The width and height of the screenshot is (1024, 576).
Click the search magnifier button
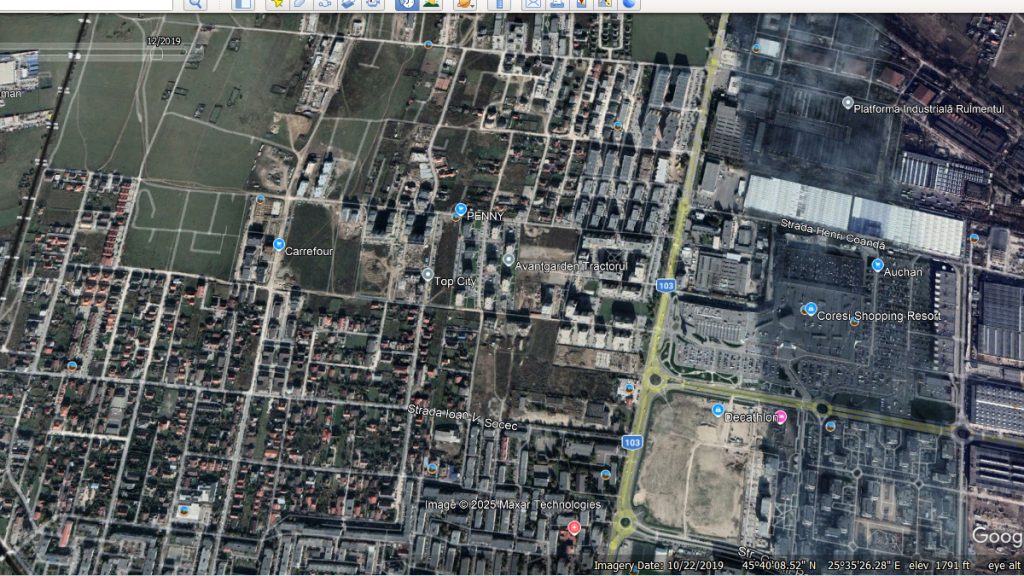pyautogui.click(x=195, y=4)
